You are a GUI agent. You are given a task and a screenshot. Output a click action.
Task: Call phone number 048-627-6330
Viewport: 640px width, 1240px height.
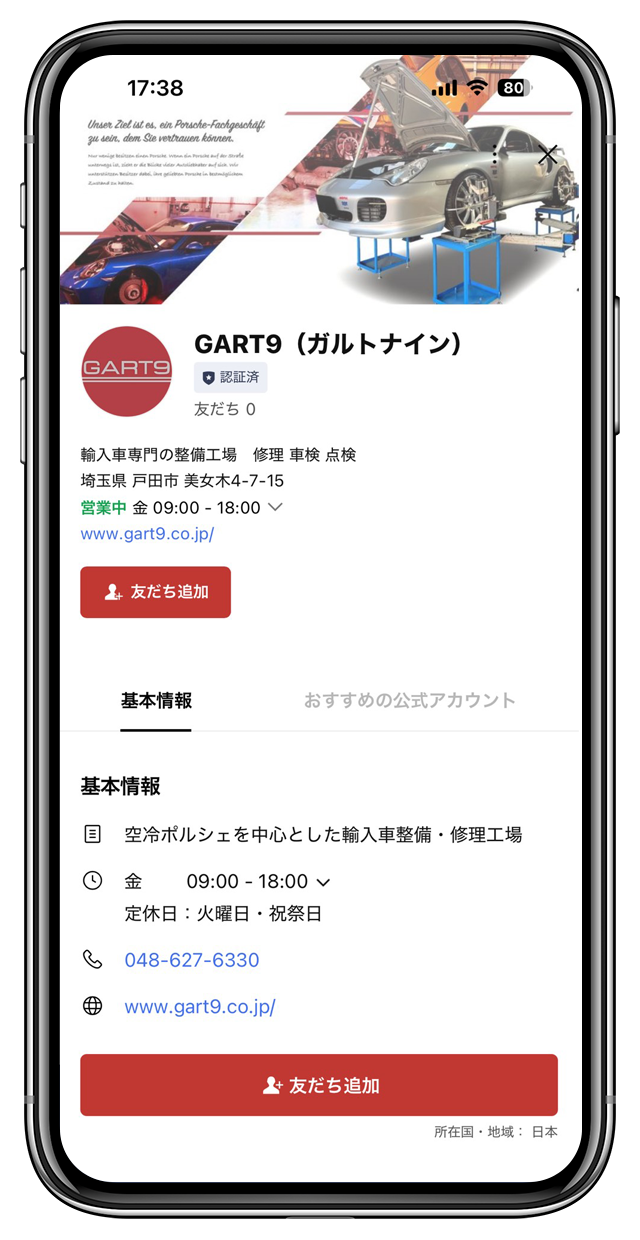click(x=191, y=960)
